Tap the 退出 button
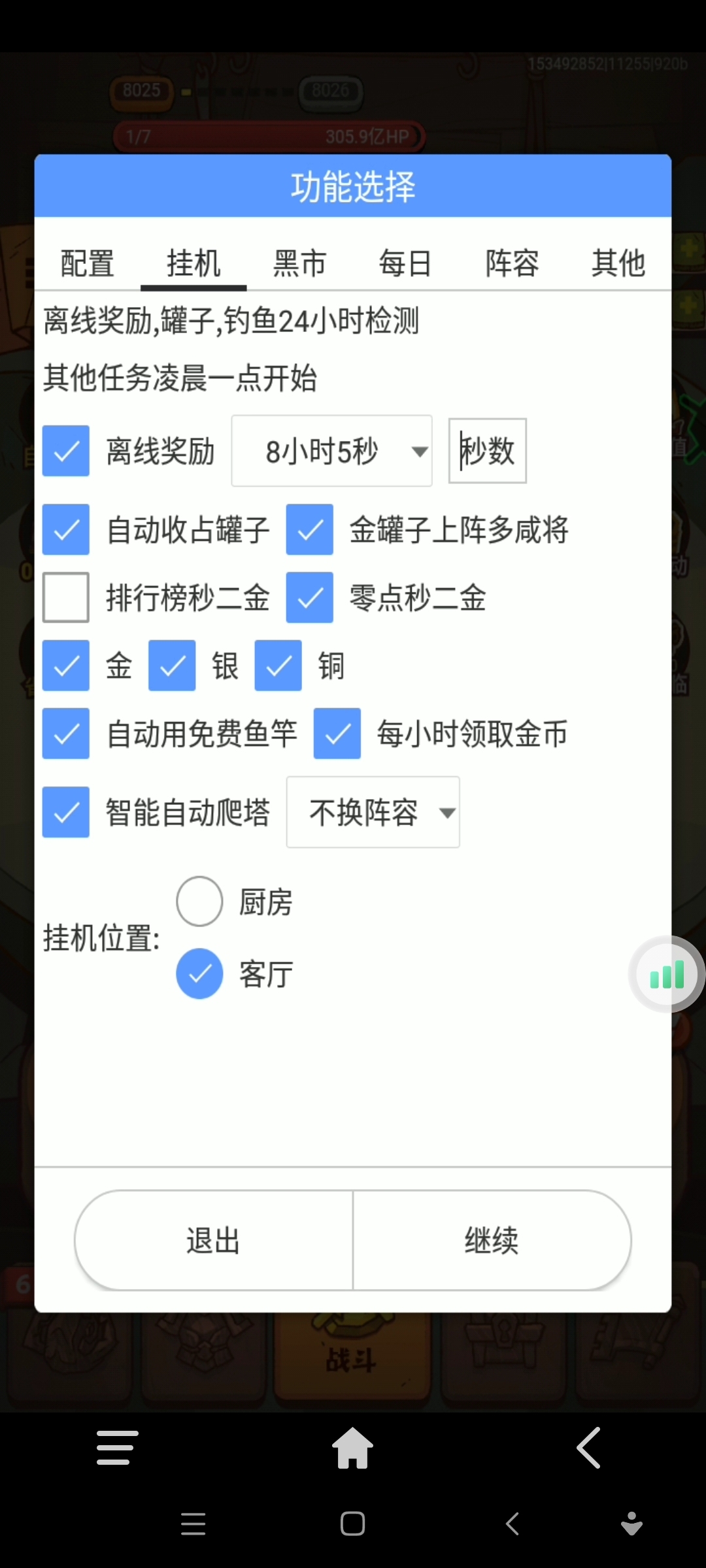Viewport: 706px width, 1568px height. click(214, 1240)
